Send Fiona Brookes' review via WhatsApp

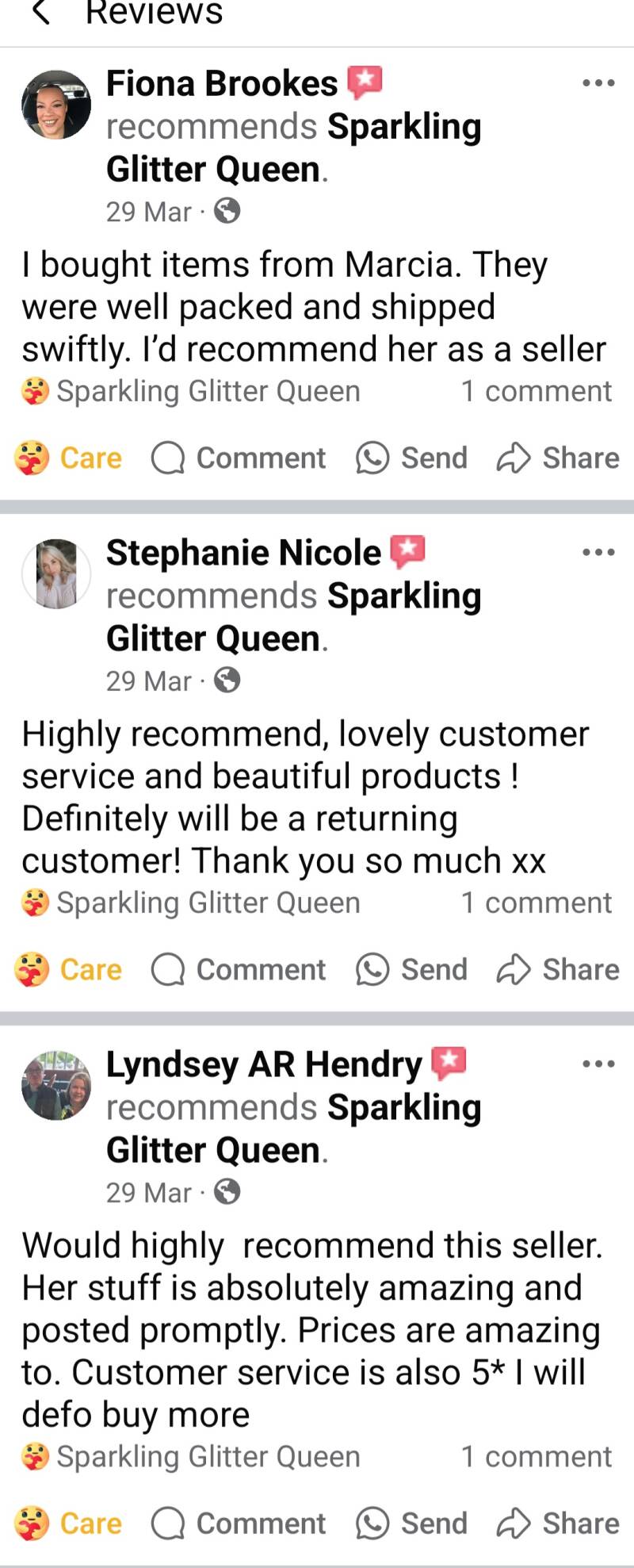(412, 458)
